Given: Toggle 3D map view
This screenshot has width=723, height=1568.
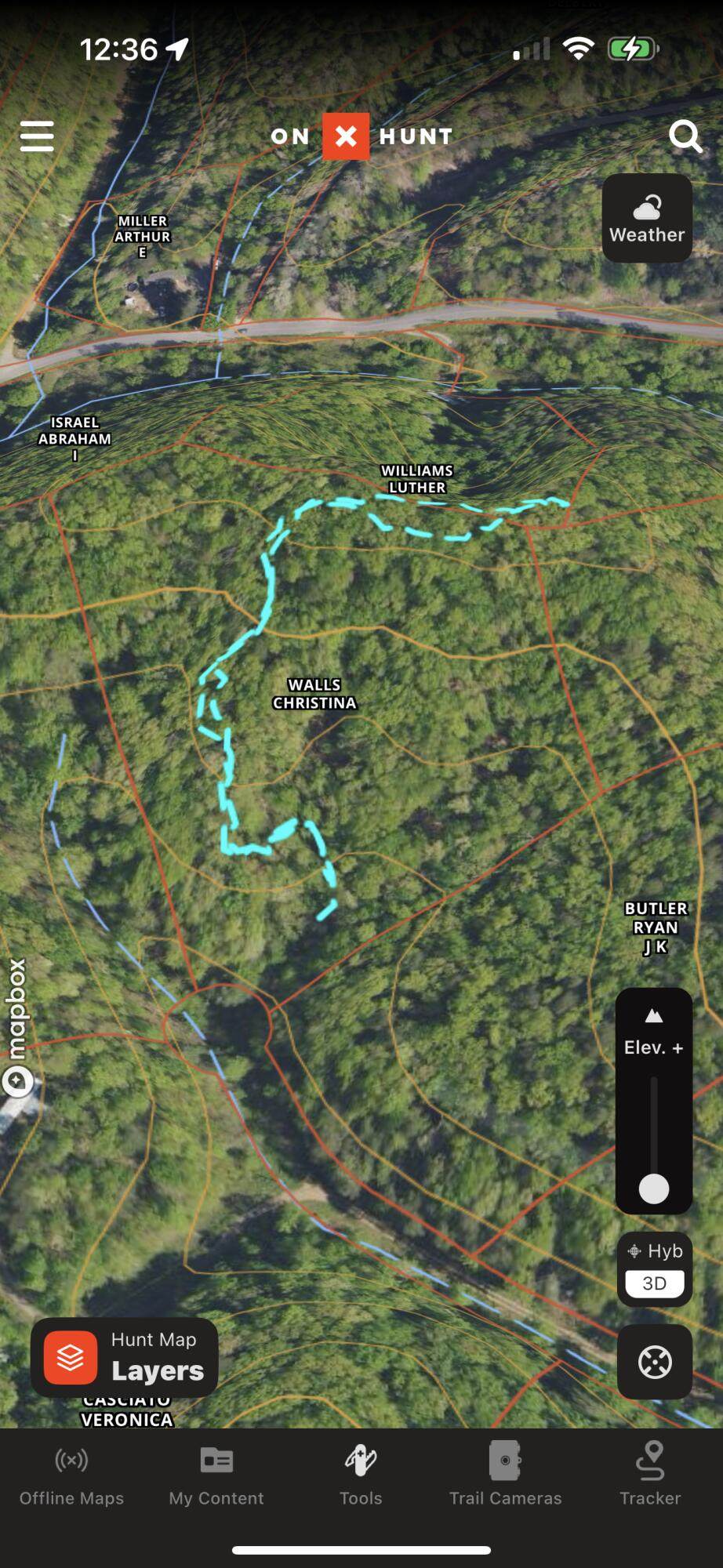Looking at the screenshot, I should pos(654,1283).
